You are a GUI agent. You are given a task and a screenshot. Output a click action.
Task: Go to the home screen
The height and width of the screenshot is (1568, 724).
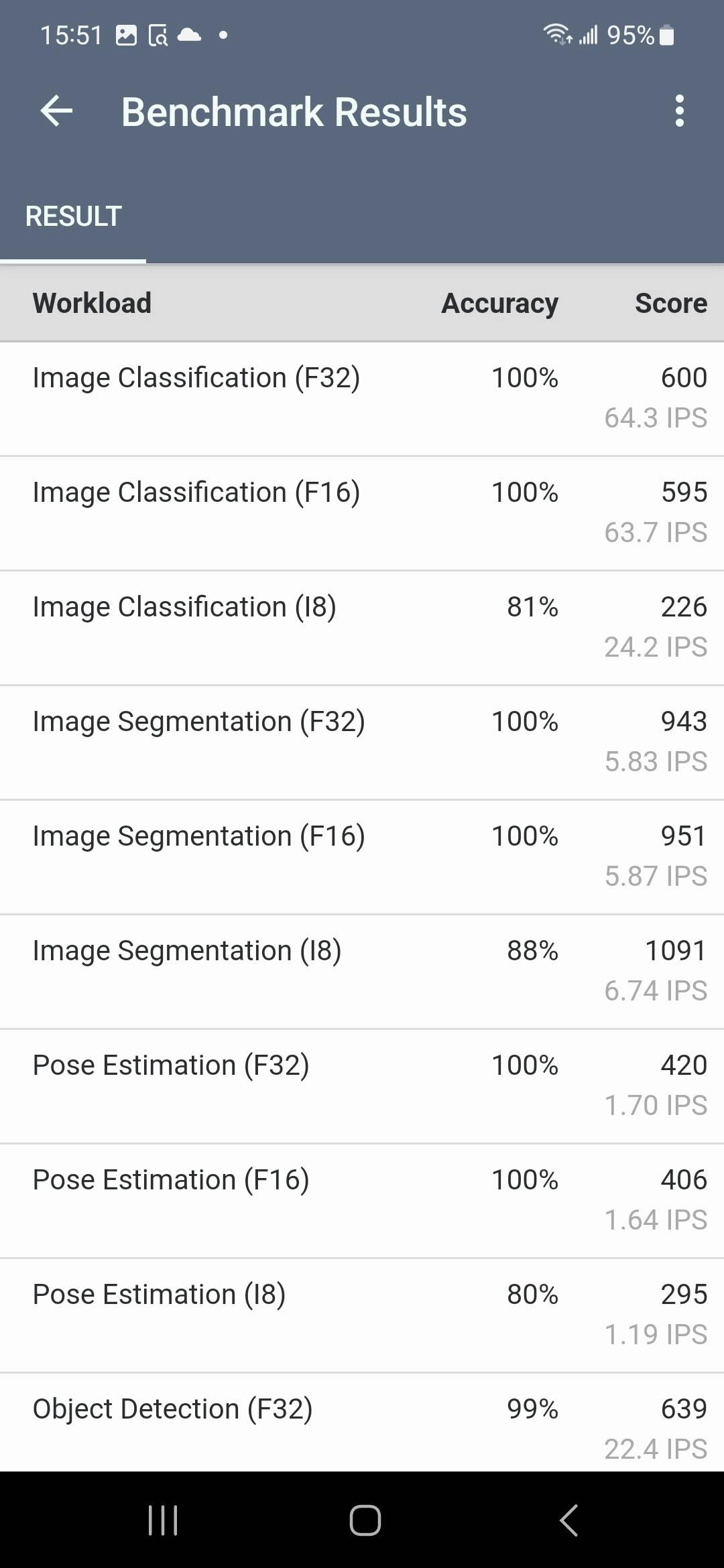click(x=365, y=1520)
